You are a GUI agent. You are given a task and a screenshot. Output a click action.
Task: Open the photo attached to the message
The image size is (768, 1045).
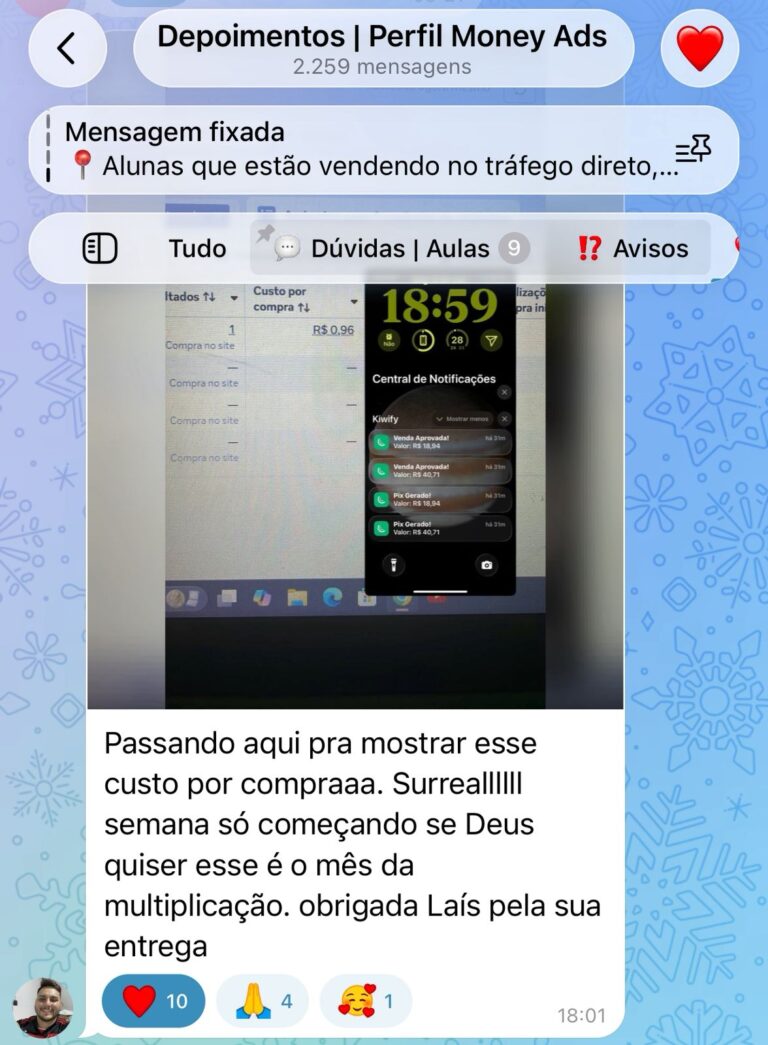coord(355,490)
